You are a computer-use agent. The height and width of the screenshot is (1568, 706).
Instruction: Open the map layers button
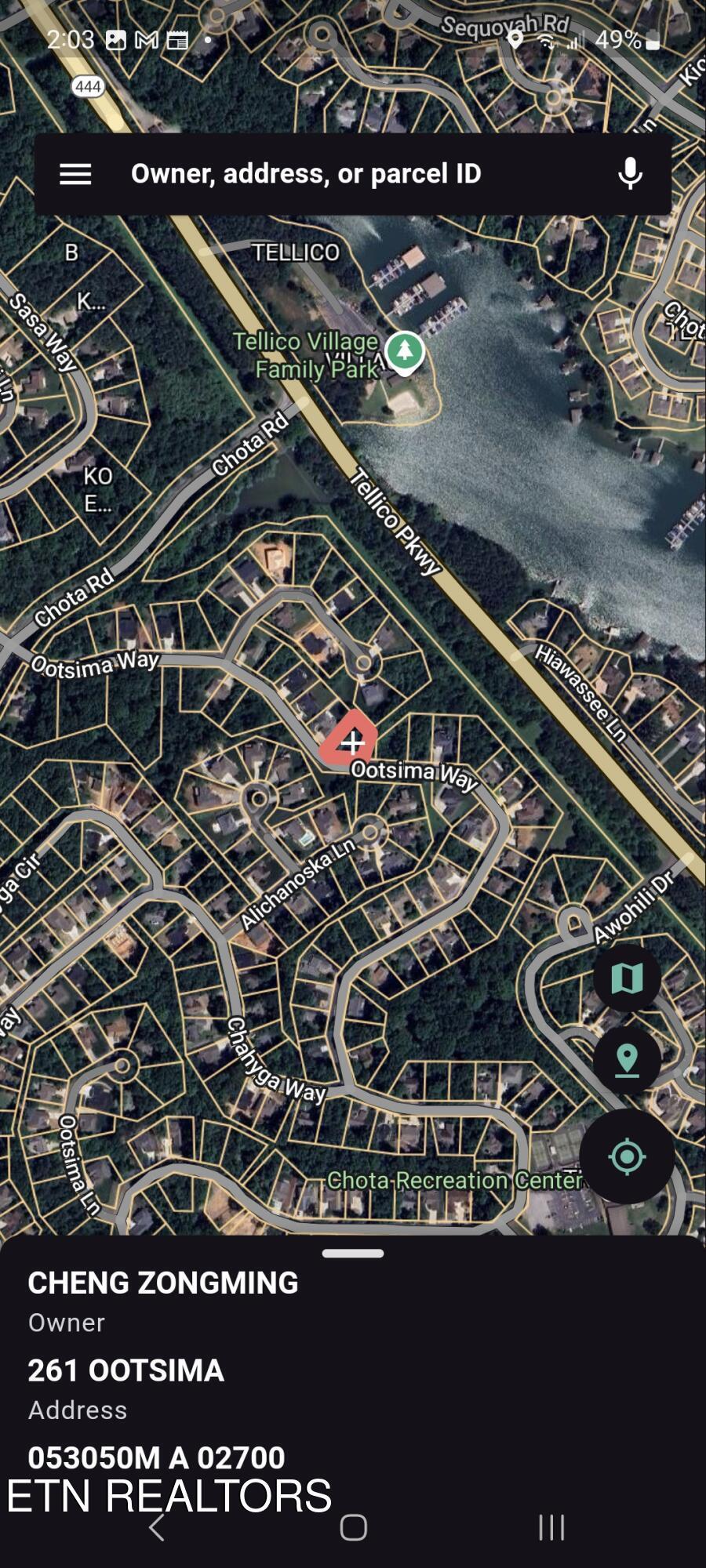coord(627,978)
